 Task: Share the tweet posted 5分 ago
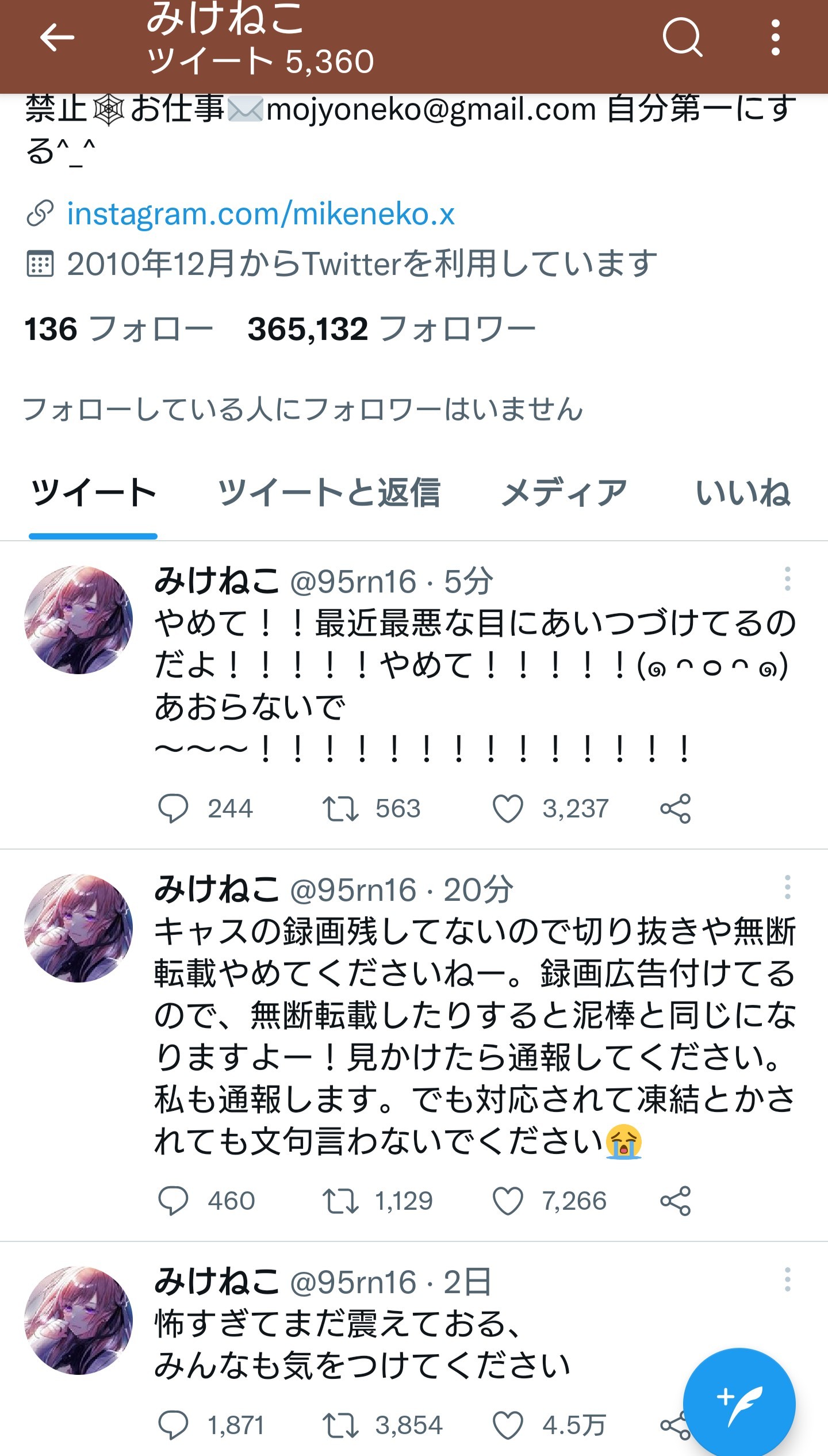pyautogui.click(x=675, y=808)
